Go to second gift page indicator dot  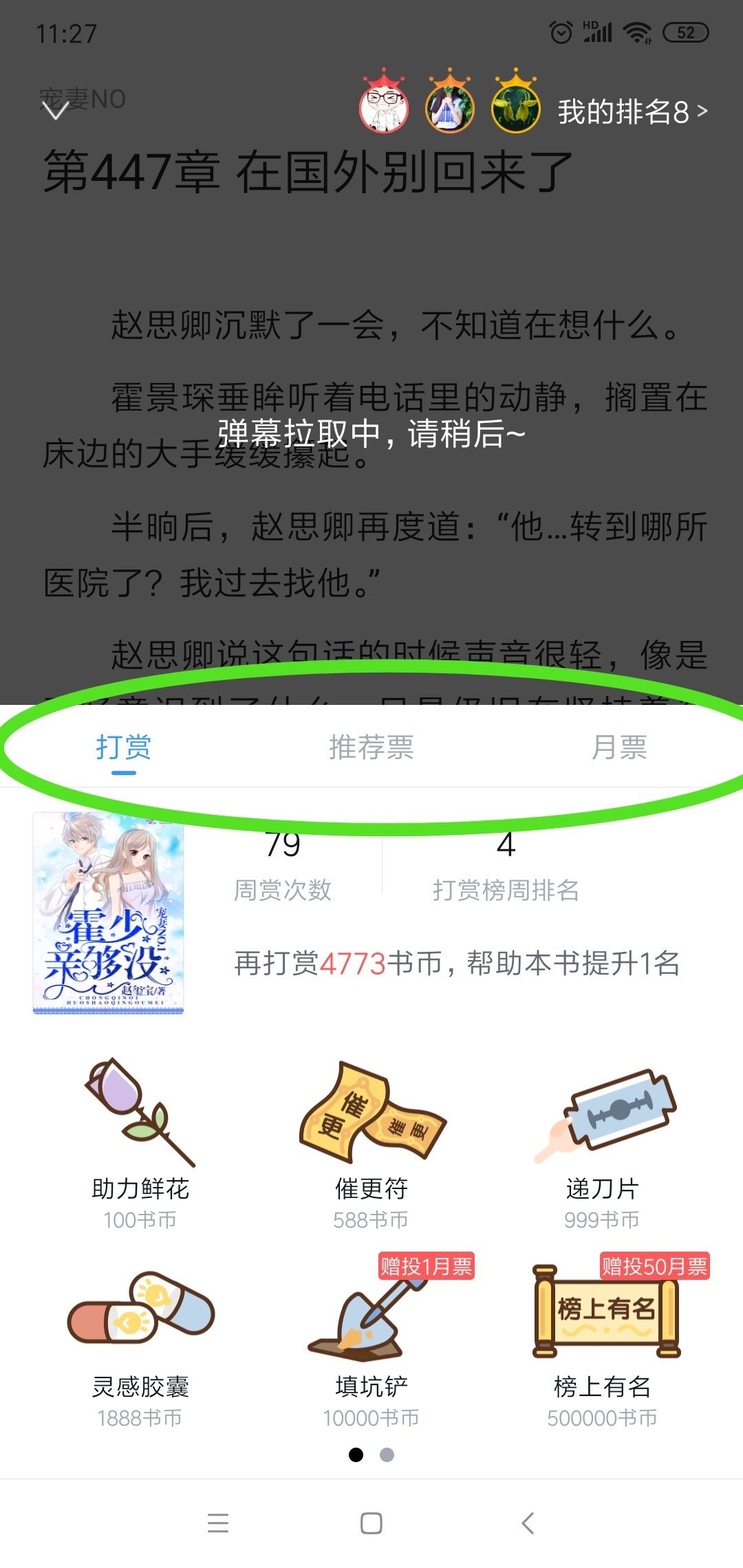(387, 1455)
